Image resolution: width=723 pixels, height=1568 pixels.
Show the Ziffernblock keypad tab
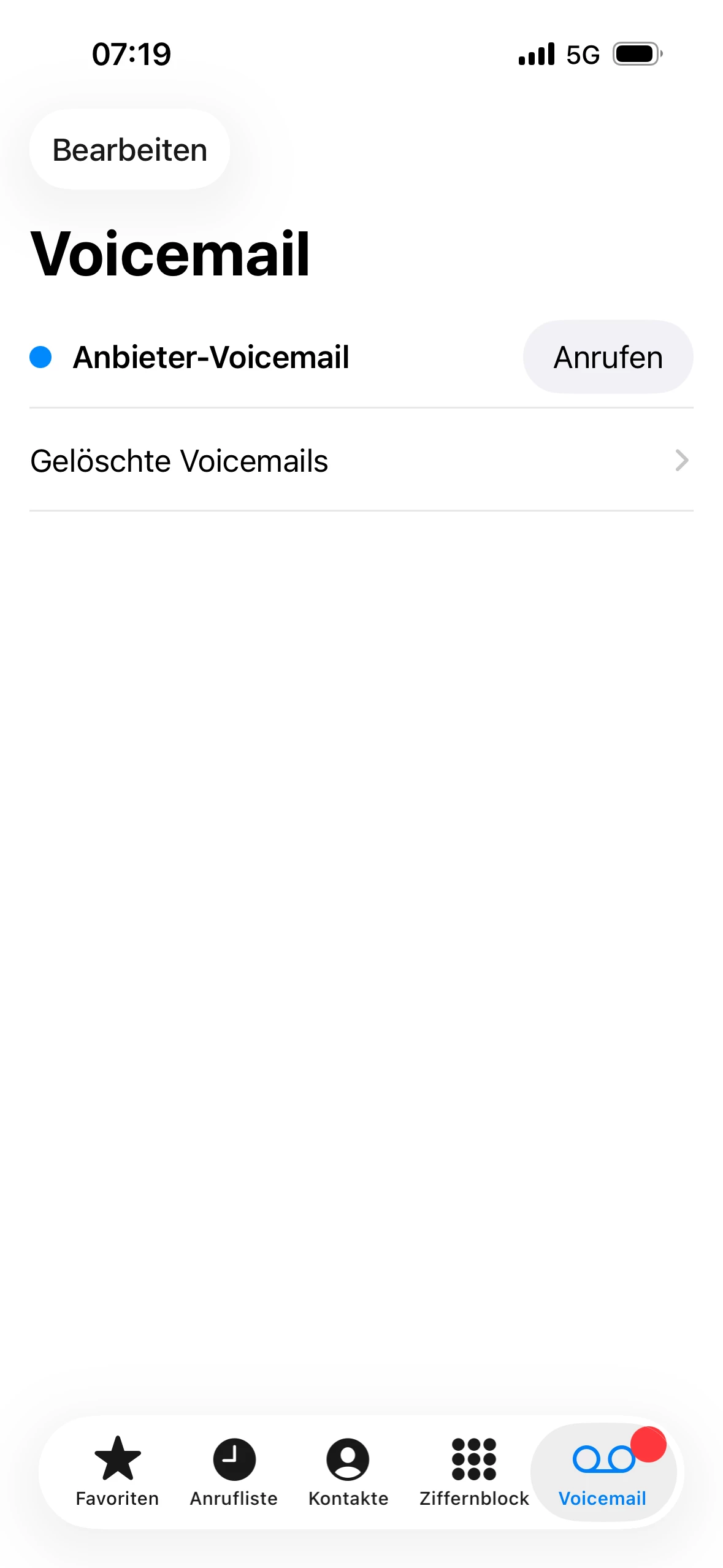click(x=473, y=1471)
